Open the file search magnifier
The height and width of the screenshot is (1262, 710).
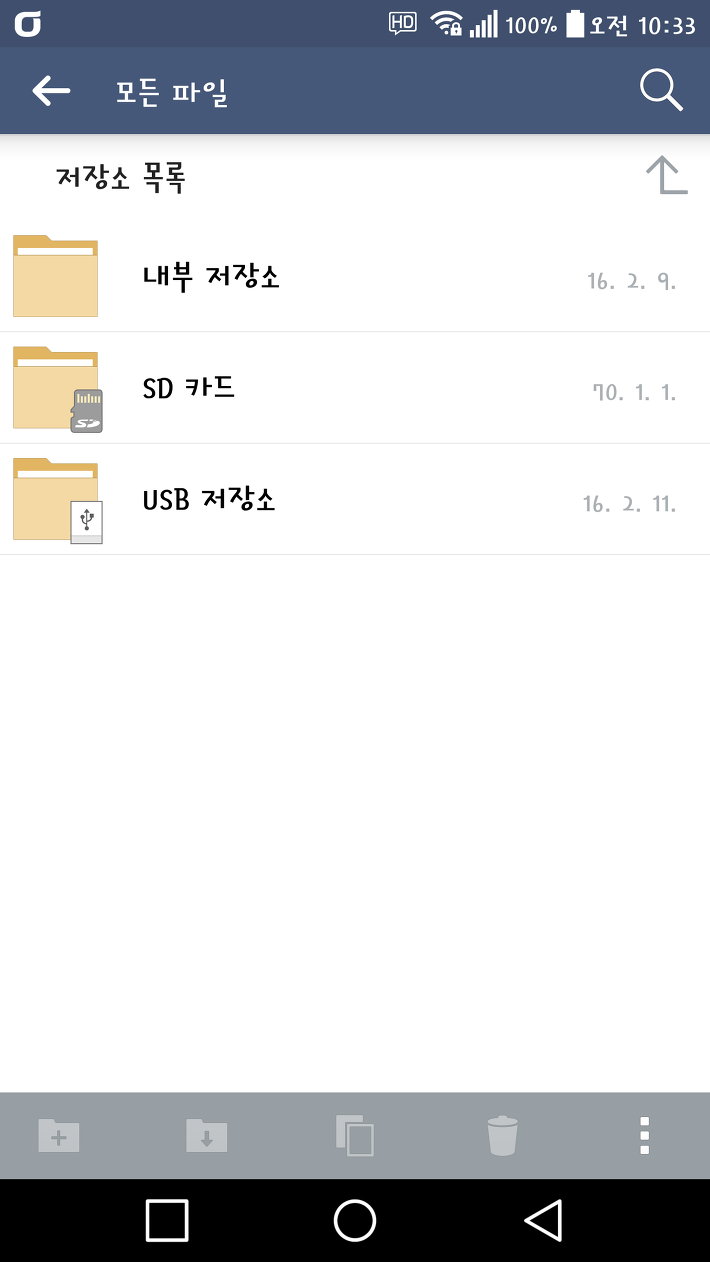pyautogui.click(x=661, y=91)
